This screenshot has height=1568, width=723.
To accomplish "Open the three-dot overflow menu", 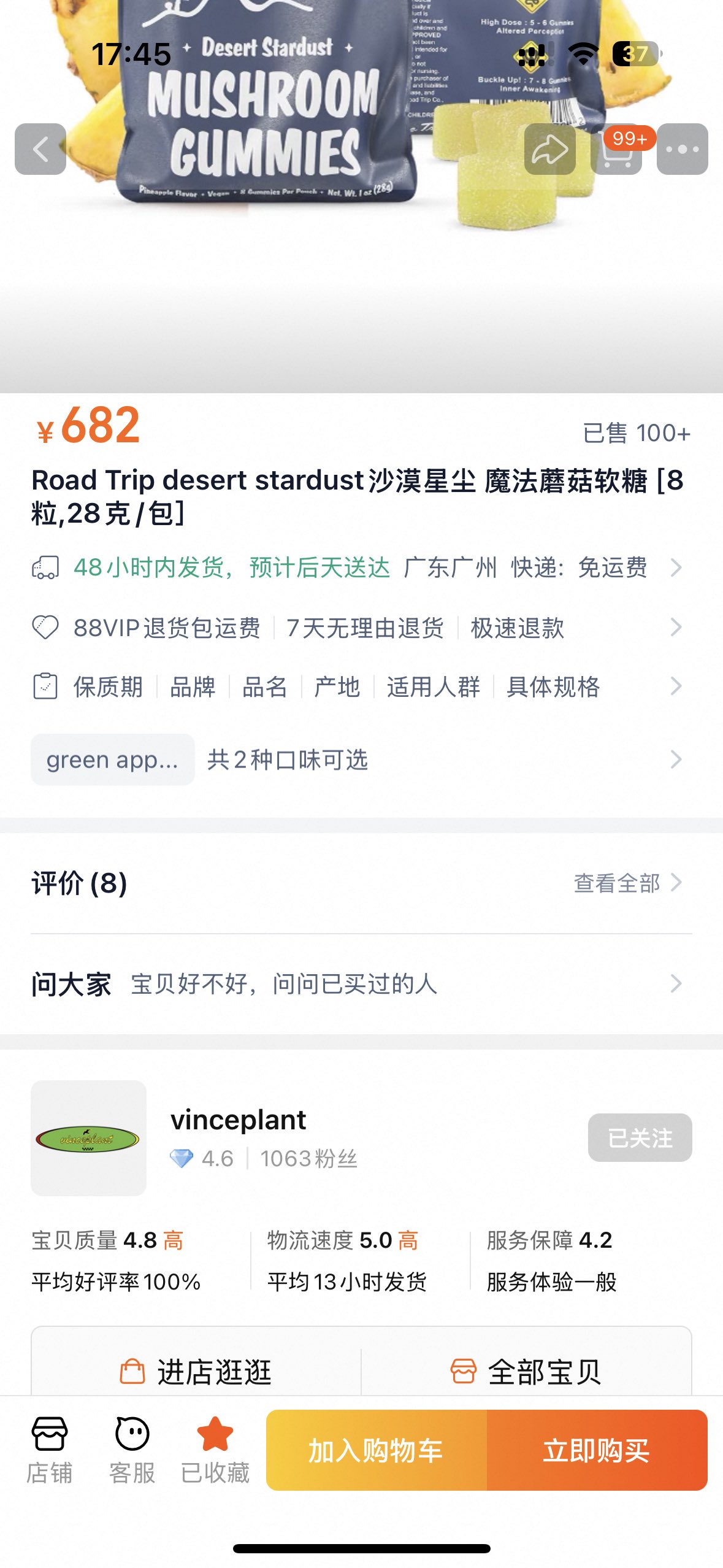I will [682, 149].
